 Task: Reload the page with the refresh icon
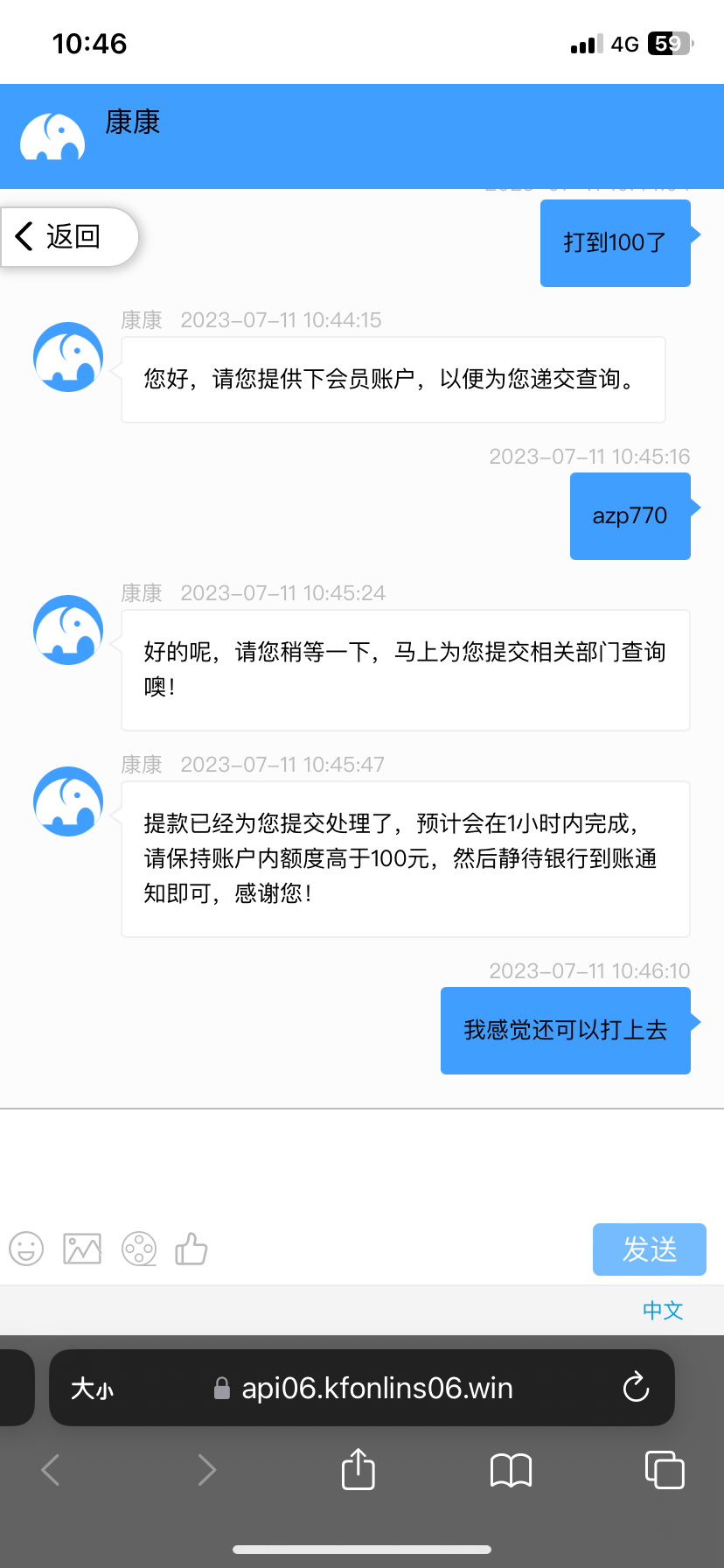[636, 1388]
